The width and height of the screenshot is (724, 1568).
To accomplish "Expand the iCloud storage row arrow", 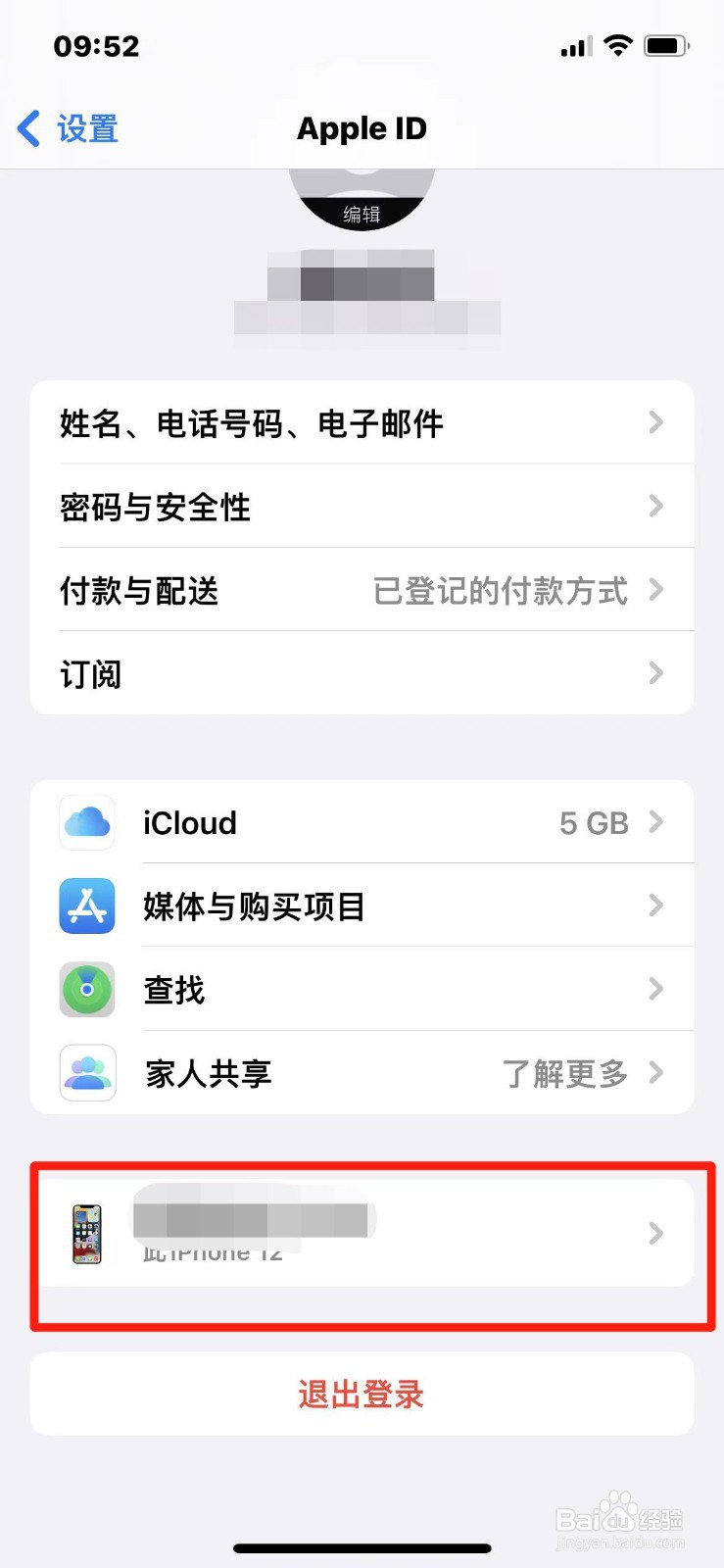I will 654,823.
